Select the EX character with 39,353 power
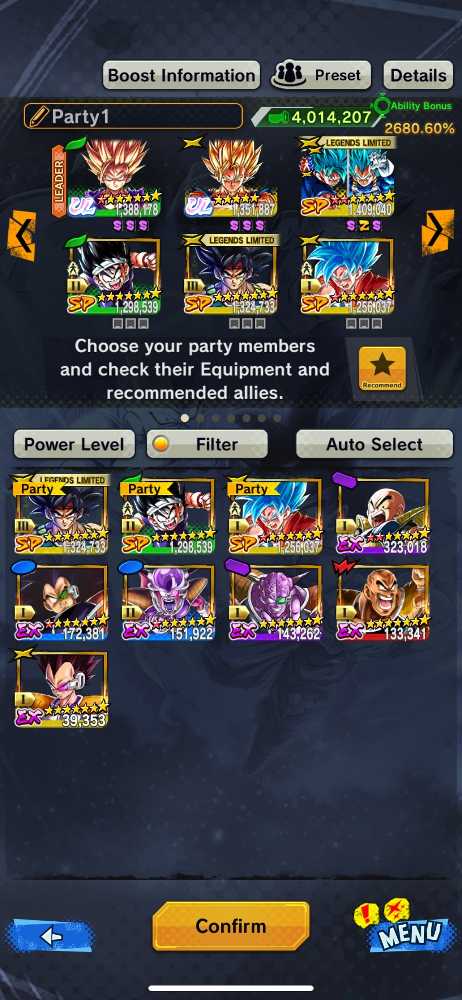The image size is (462, 1000). [x=61, y=689]
